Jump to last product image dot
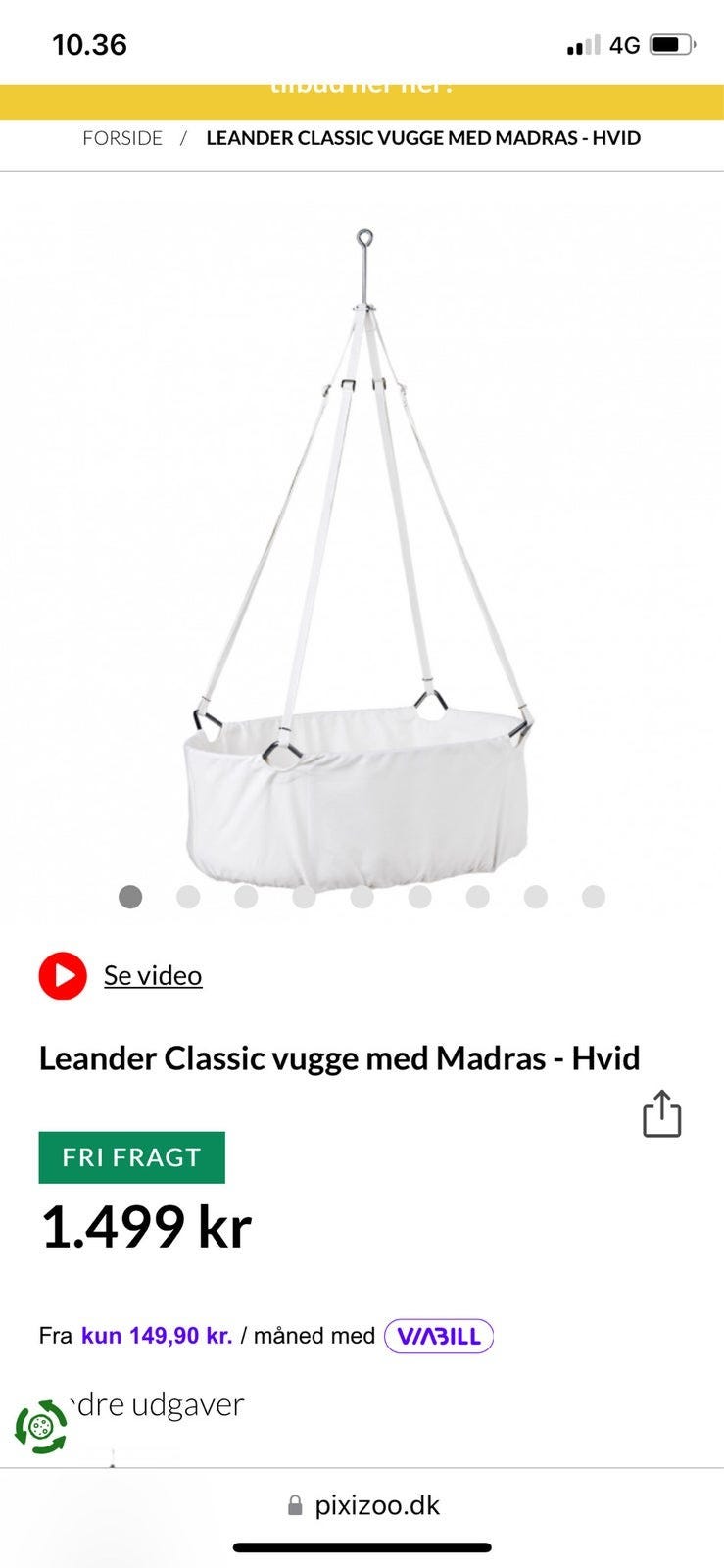Screen dimensions: 724x1568 (x=594, y=897)
